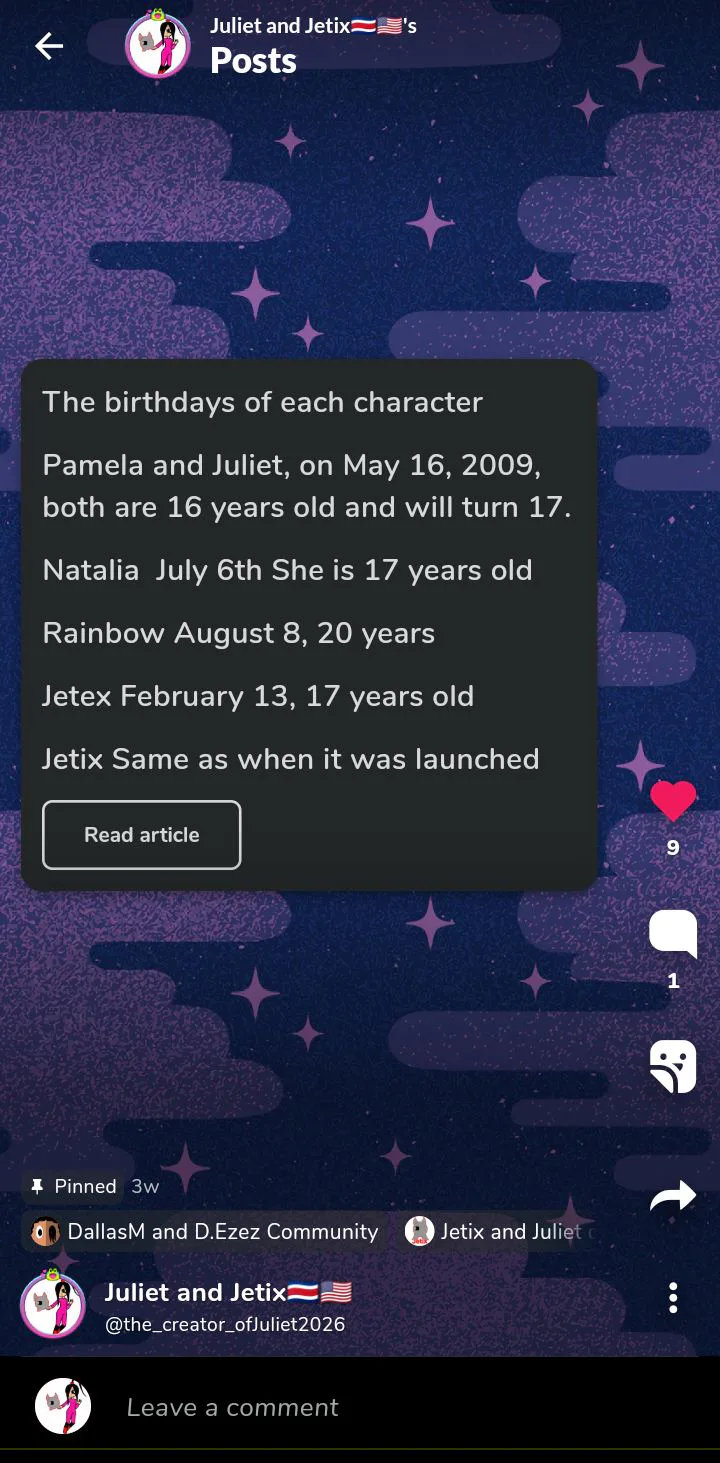Tap the Read article button

(142, 835)
